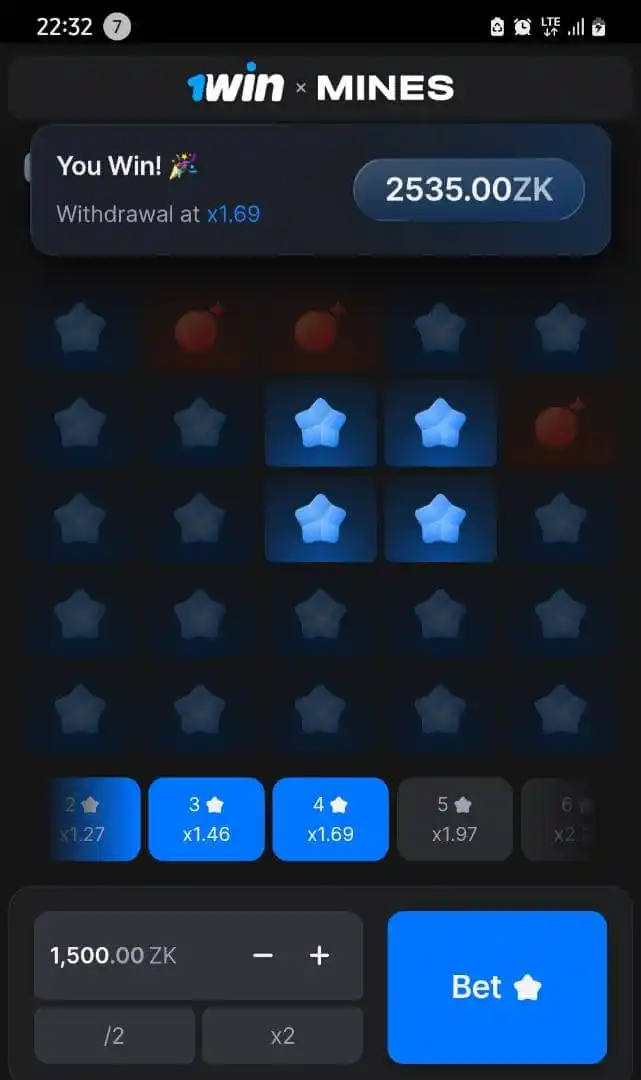Double the bet with x2 button
641x1080 pixels.
coord(282,1035)
